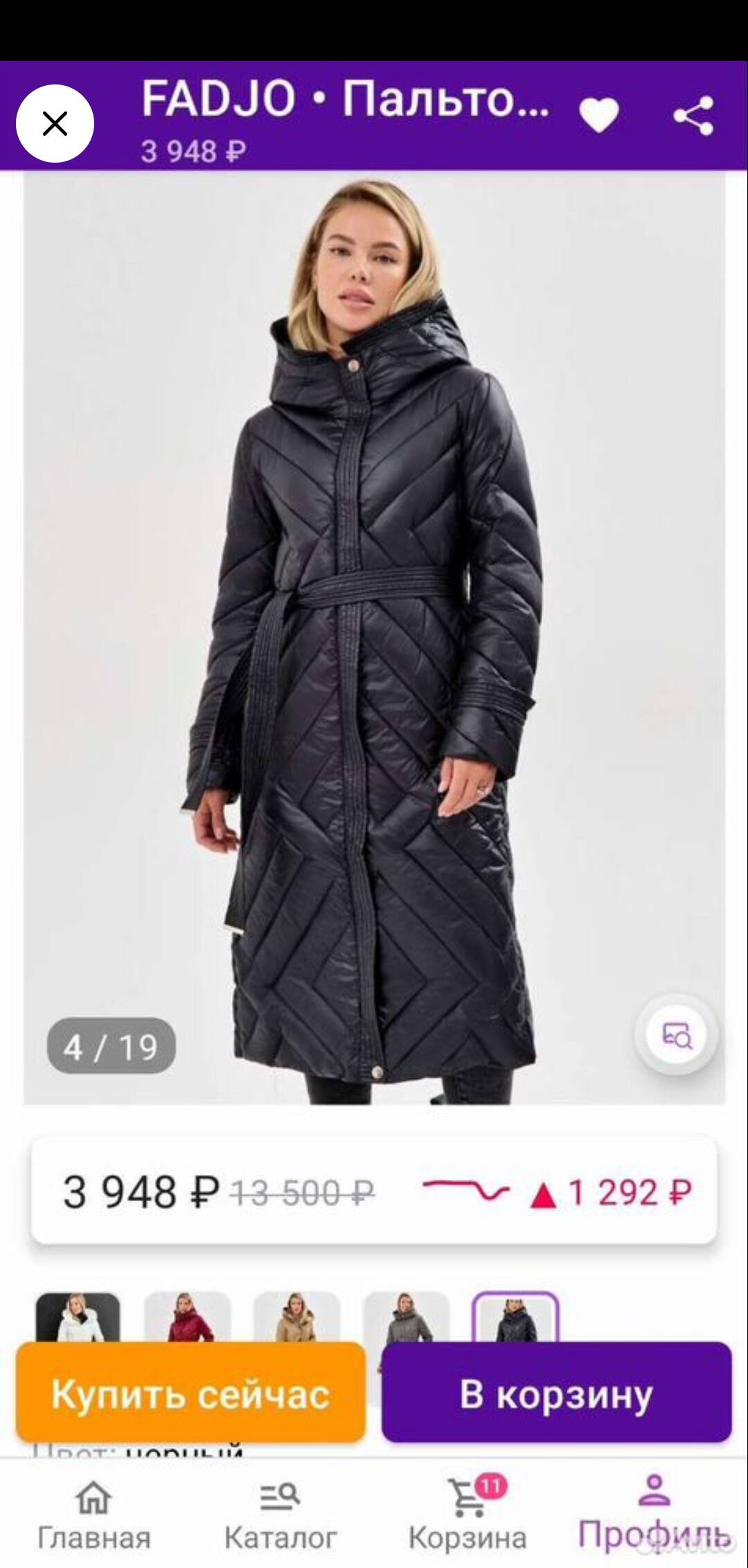Screen dimensions: 748x1568
Task: Share this FADJO coat
Action: [x=694, y=116]
